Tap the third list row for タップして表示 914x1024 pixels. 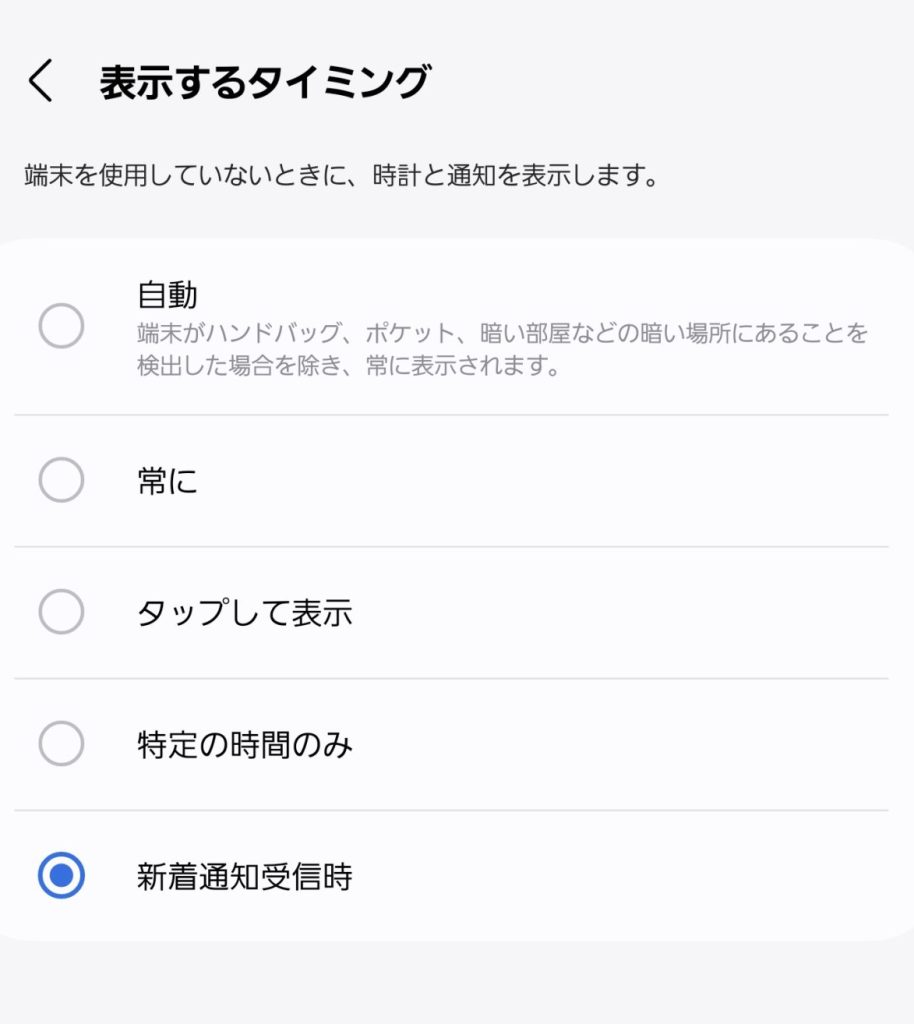point(457,613)
